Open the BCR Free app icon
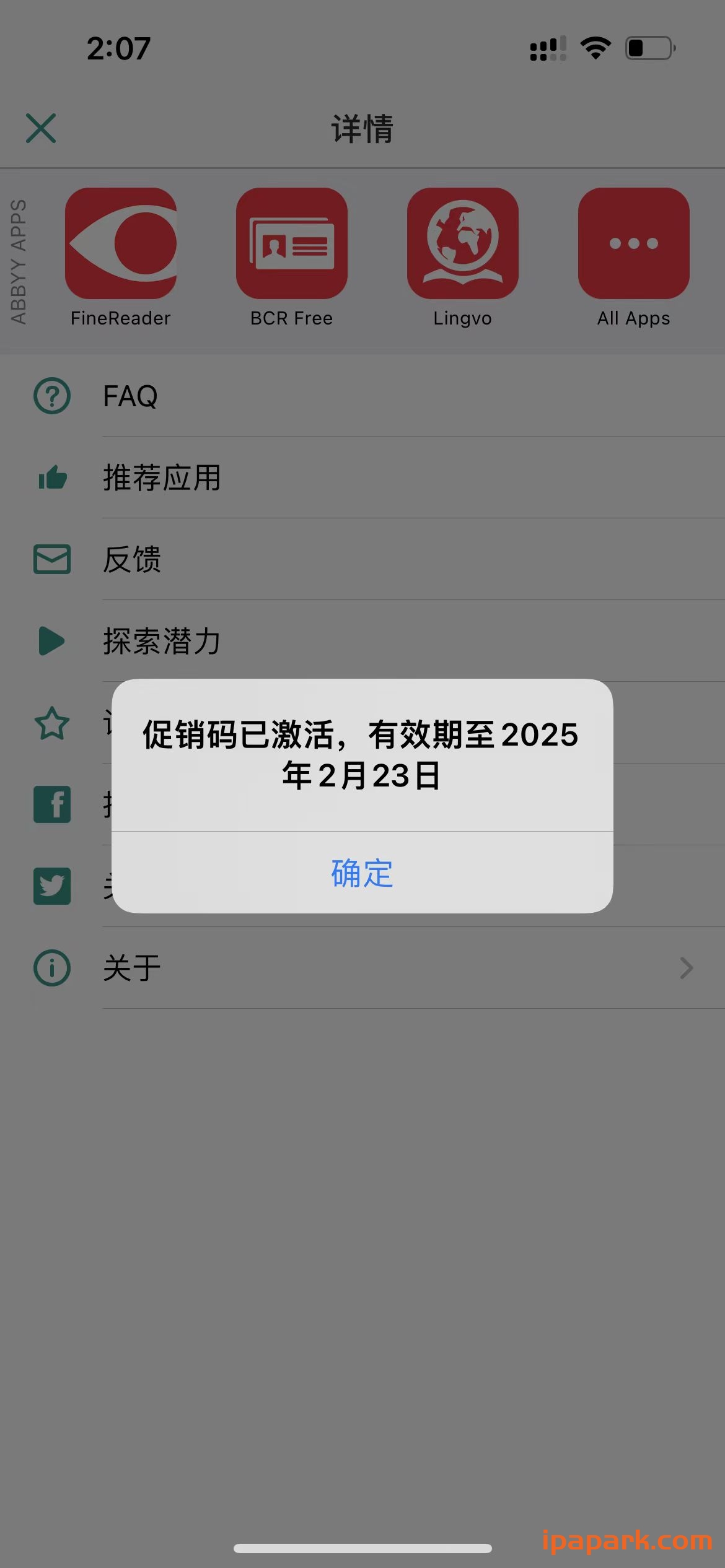 292,244
